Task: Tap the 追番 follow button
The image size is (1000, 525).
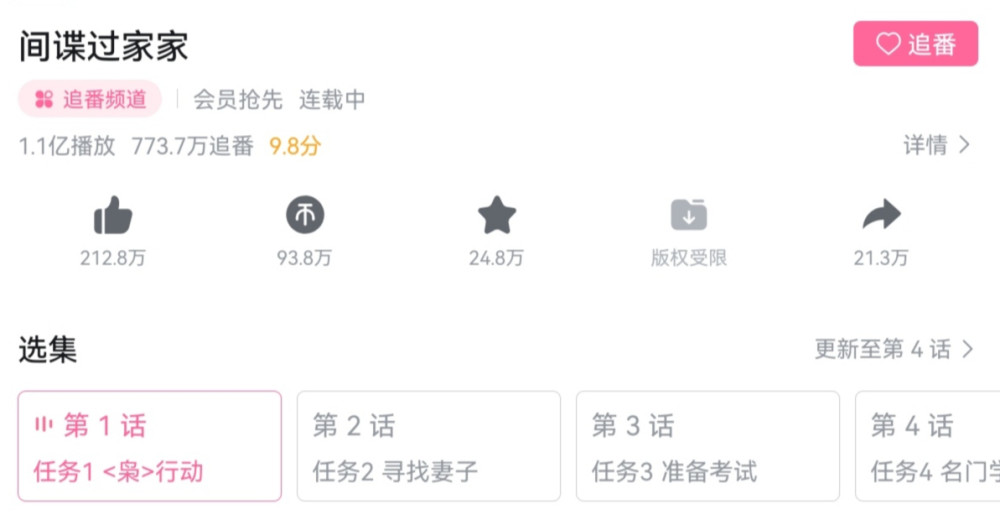Action: (x=915, y=44)
